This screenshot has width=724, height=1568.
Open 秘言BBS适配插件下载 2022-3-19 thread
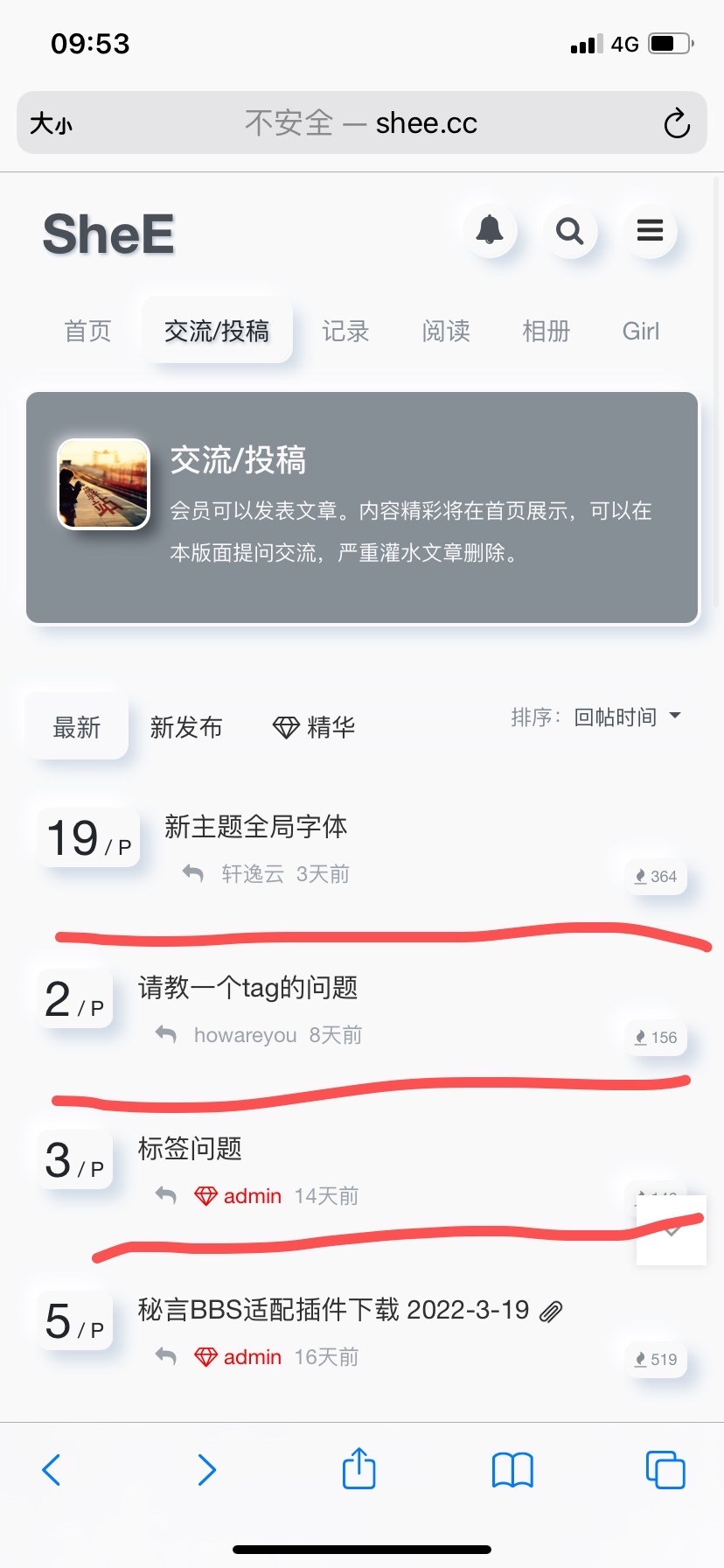334,1310
